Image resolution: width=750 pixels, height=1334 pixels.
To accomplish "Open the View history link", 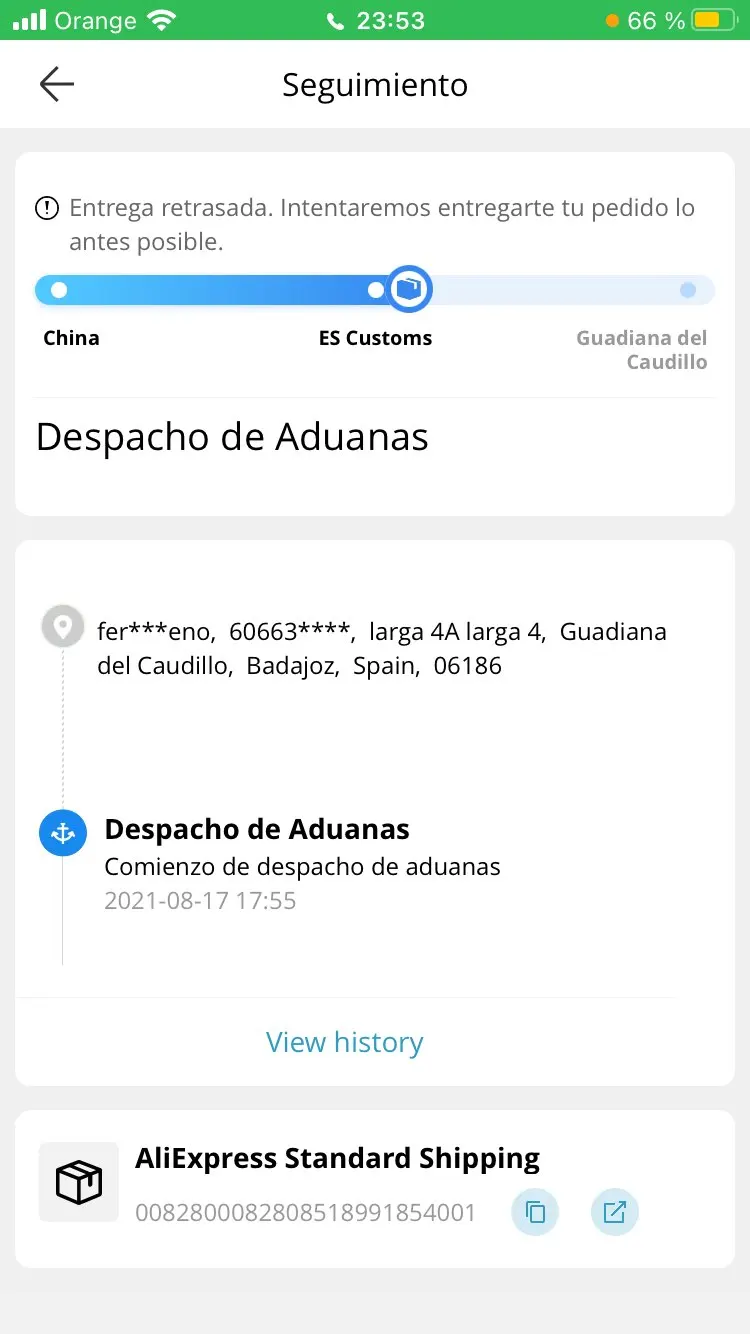I will (x=344, y=1042).
